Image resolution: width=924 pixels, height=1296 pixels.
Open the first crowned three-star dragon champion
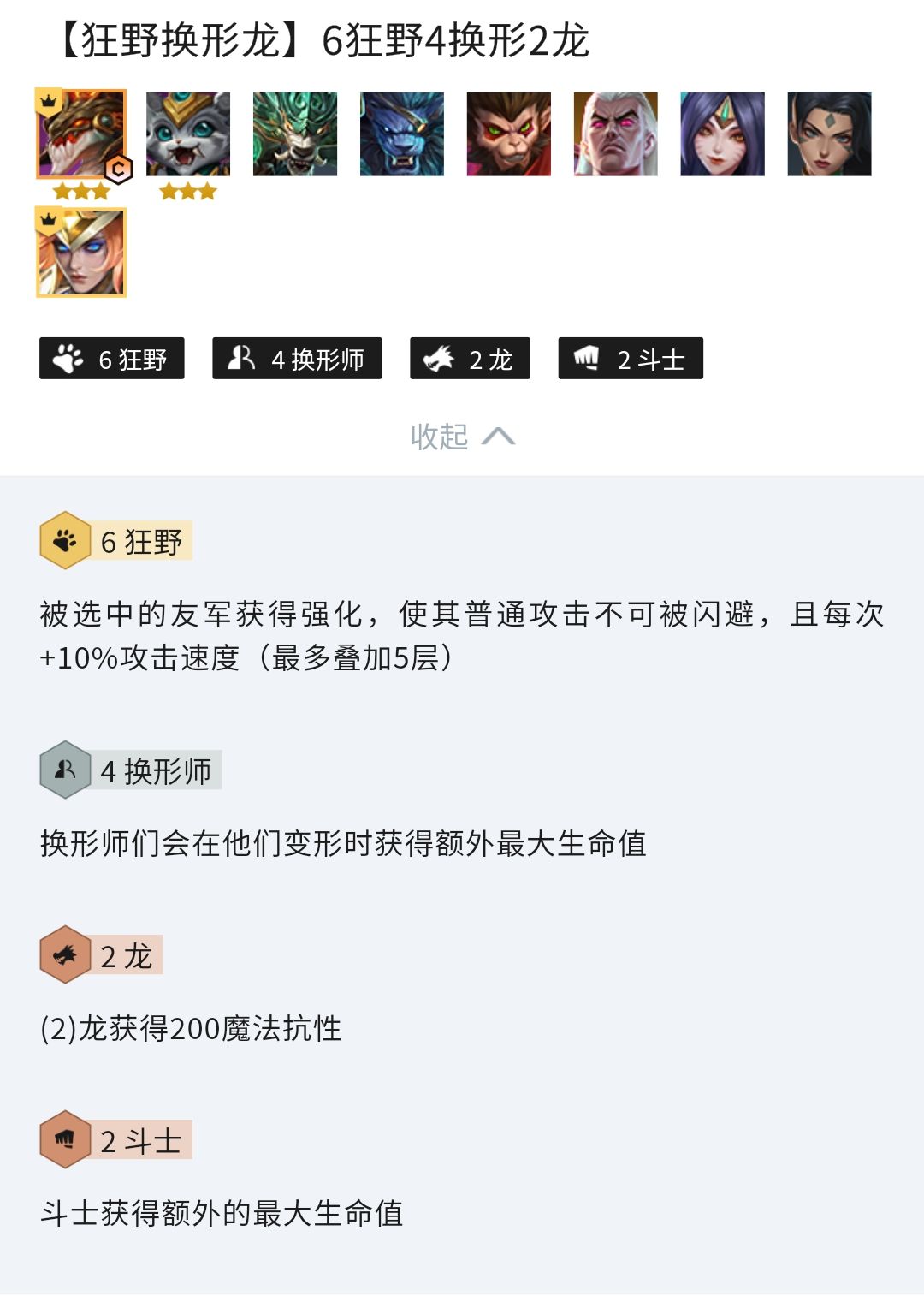pos(81,134)
